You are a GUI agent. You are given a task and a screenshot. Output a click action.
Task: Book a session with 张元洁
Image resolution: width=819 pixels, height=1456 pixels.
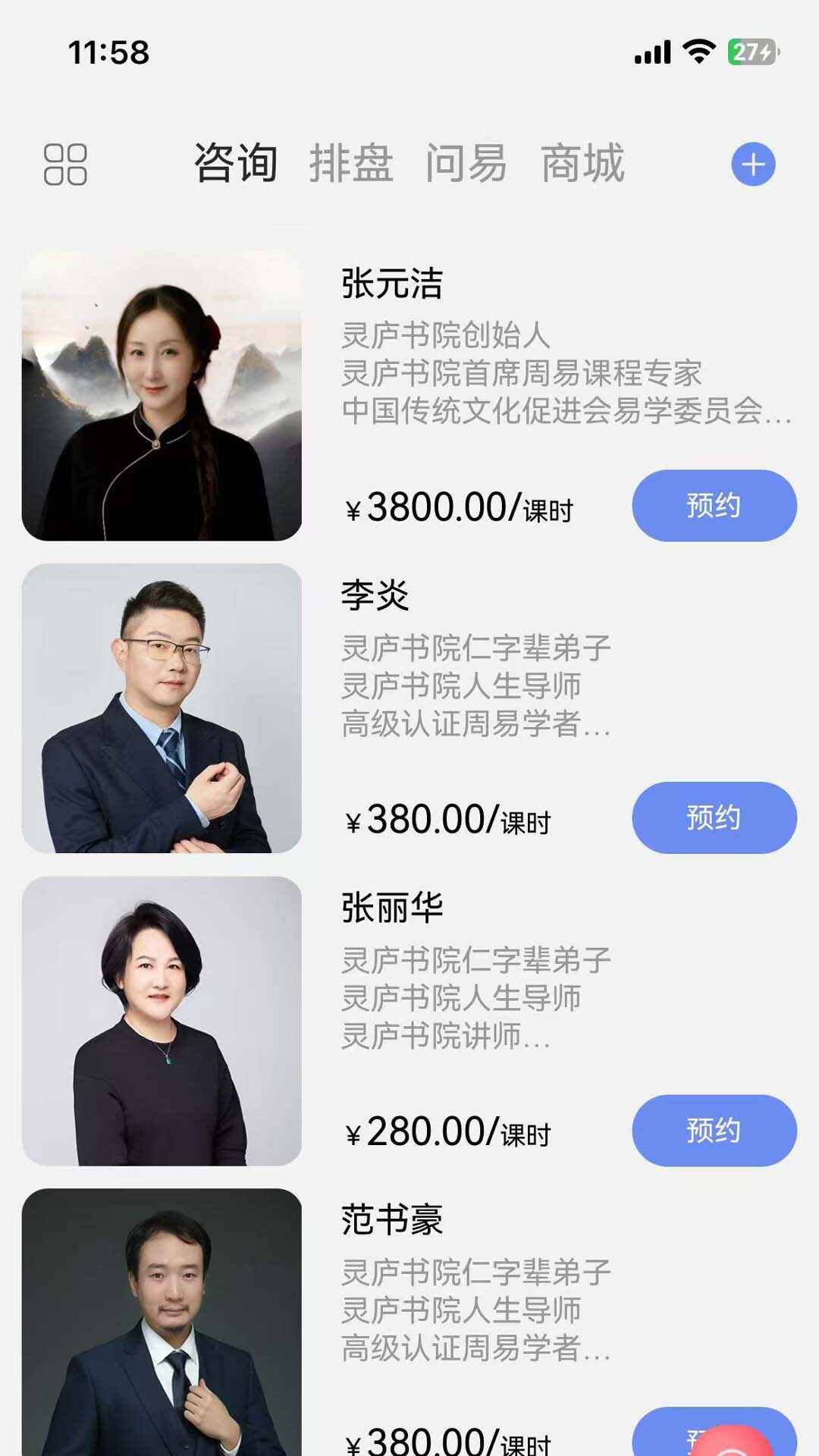(x=714, y=505)
